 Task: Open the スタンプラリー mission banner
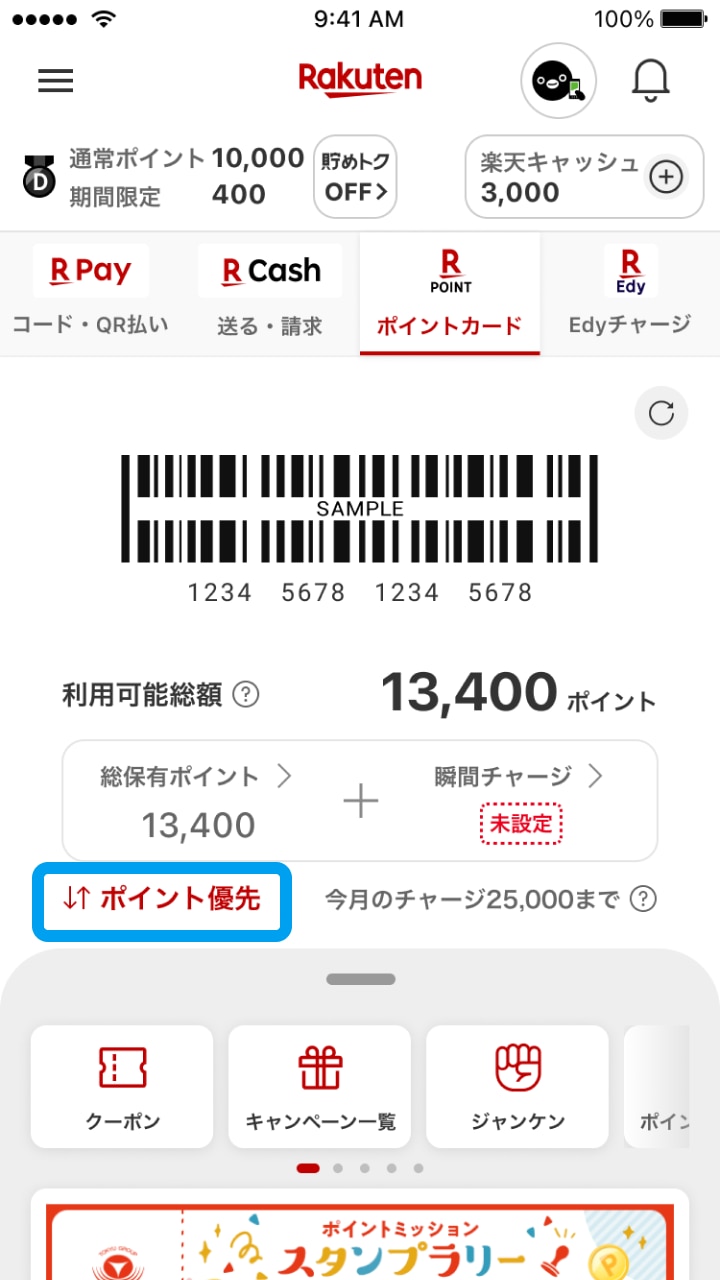tap(360, 1240)
